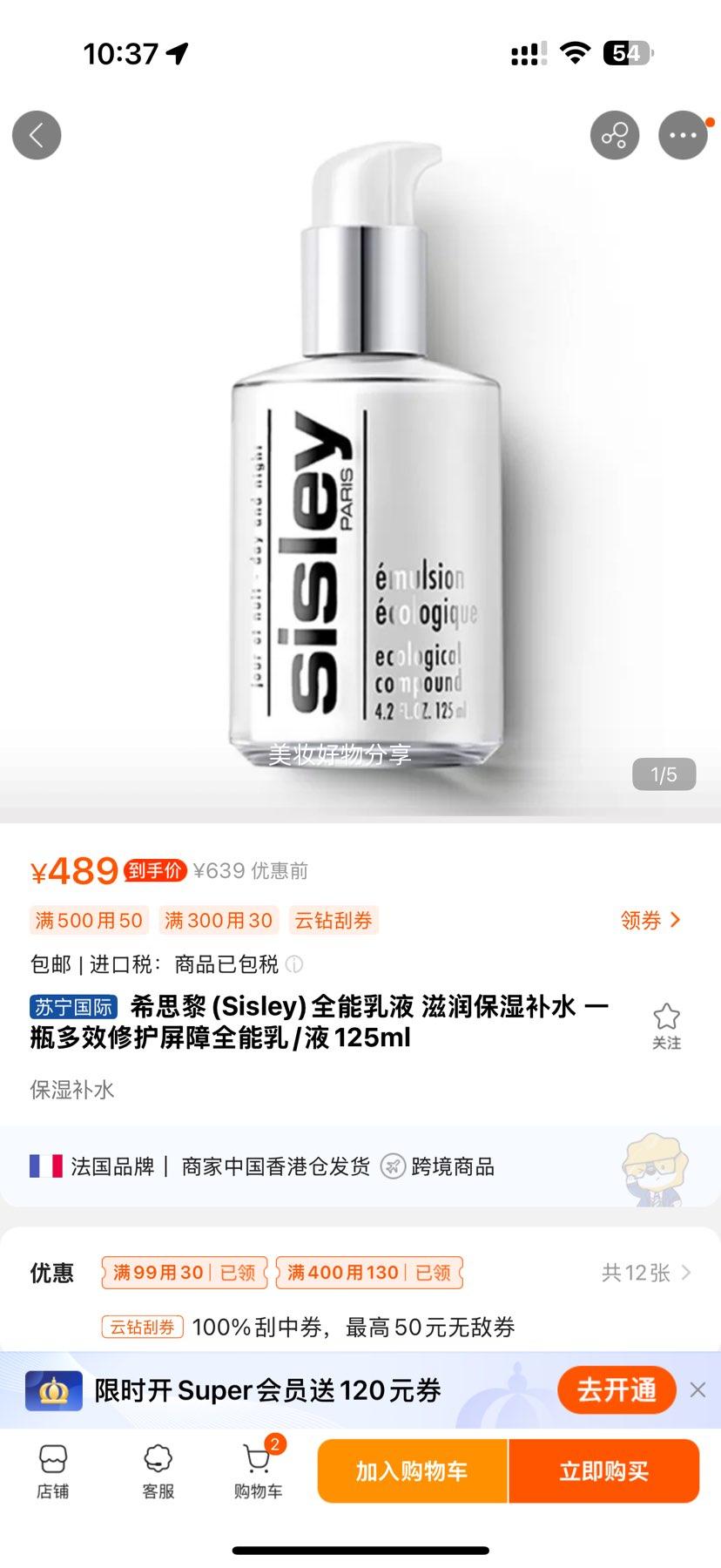Screen dimensions: 721x1568
Task: Contact 客服 (Customer Service) via its icon
Action: coord(156,1472)
